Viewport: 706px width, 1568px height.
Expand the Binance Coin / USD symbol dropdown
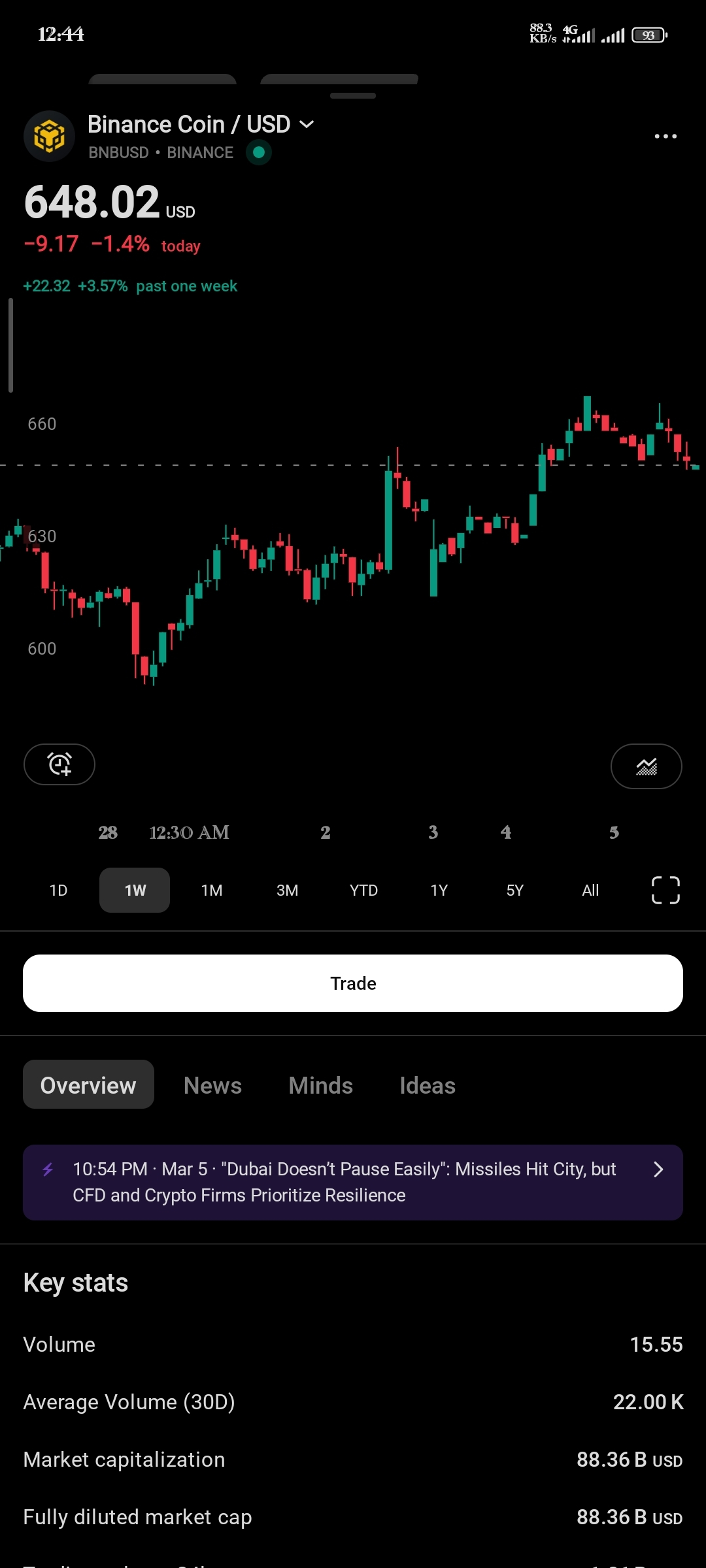point(306,124)
